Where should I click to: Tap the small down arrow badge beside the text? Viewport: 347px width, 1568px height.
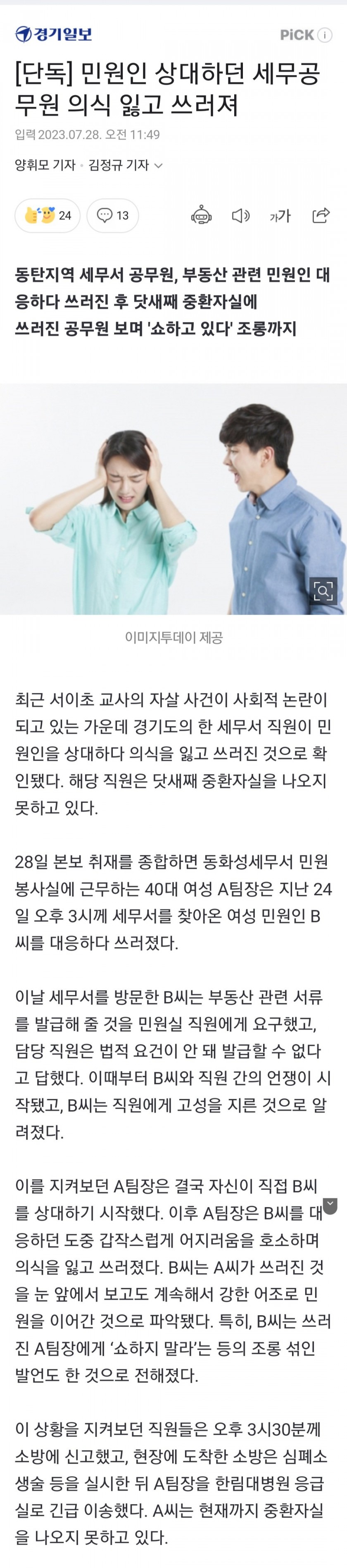pos(330,1205)
